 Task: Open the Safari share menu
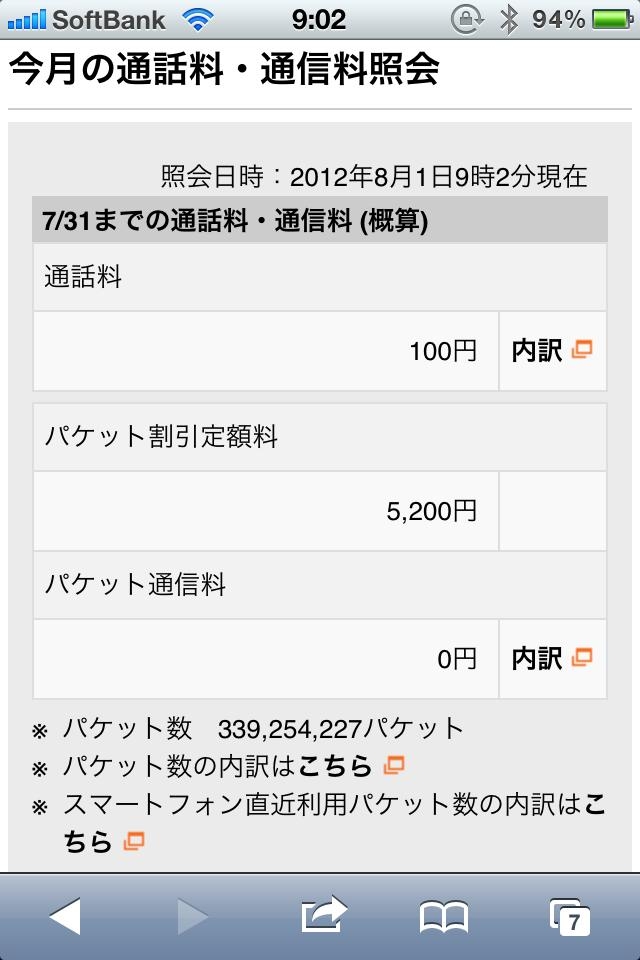[322, 915]
